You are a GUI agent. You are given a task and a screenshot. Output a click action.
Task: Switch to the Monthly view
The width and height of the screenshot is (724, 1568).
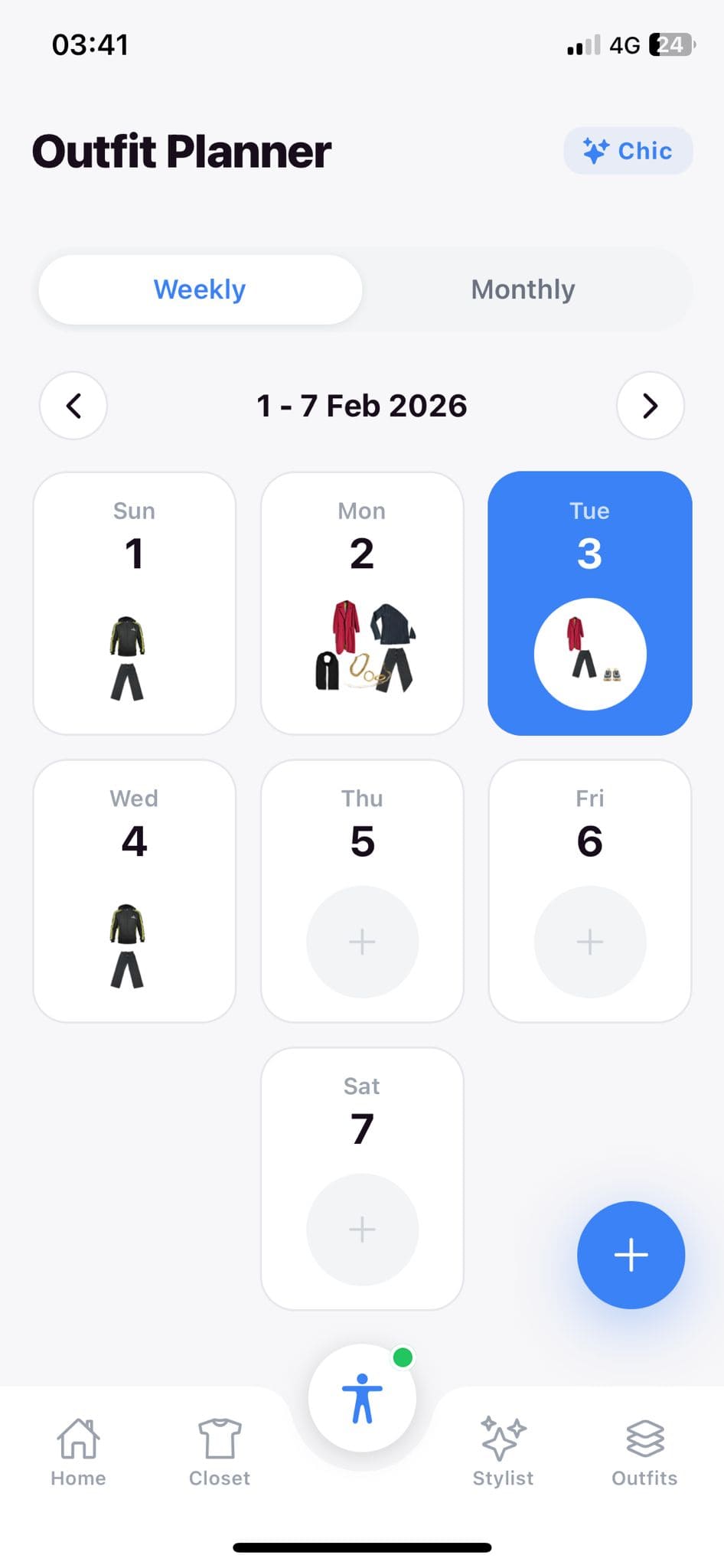point(523,289)
